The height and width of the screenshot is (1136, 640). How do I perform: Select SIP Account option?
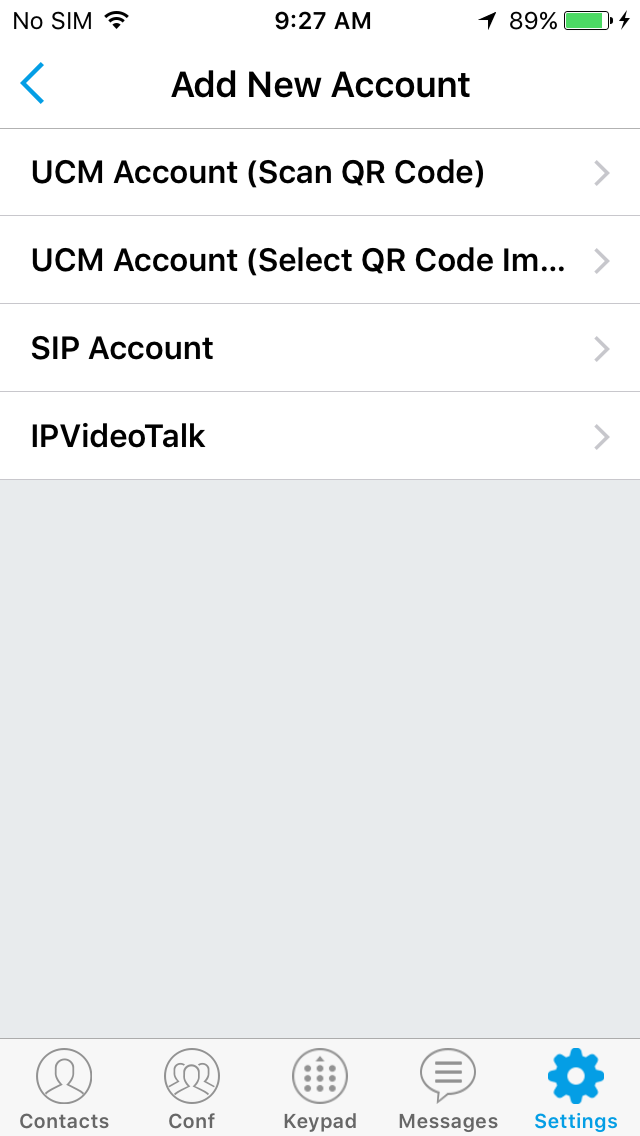coord(320,348)
